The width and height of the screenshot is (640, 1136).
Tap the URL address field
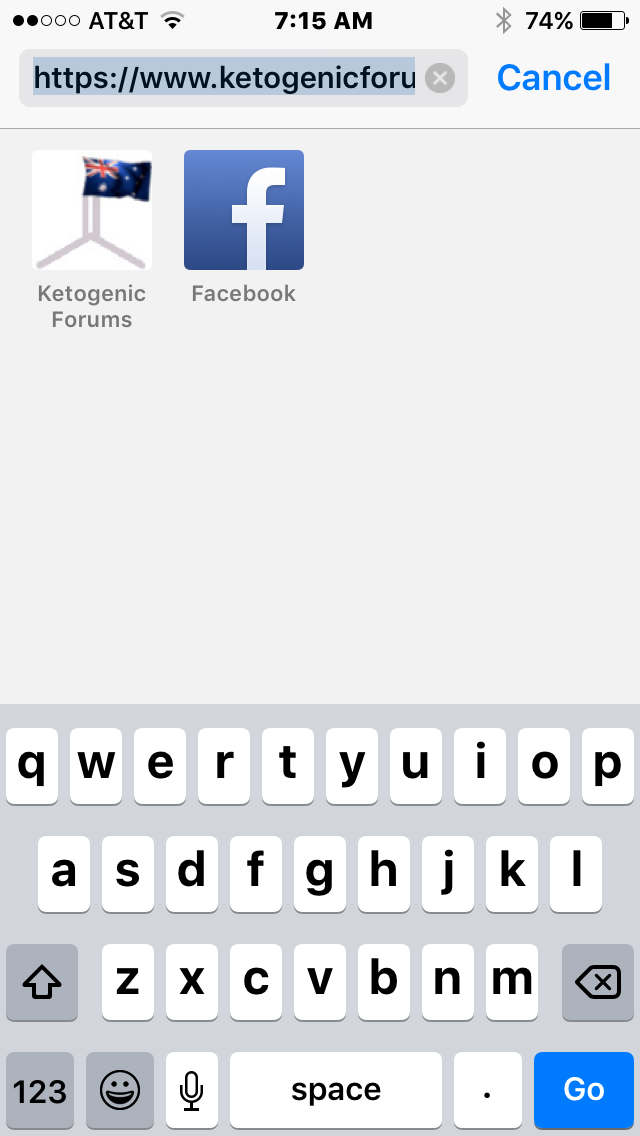point(243,78)
